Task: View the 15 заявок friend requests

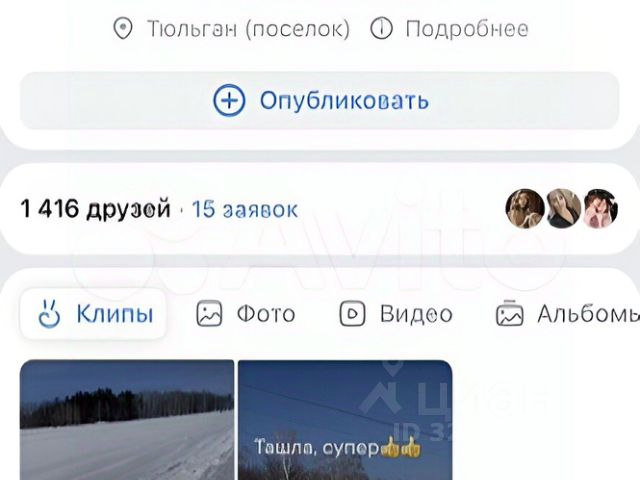Action: click(245, 209)
